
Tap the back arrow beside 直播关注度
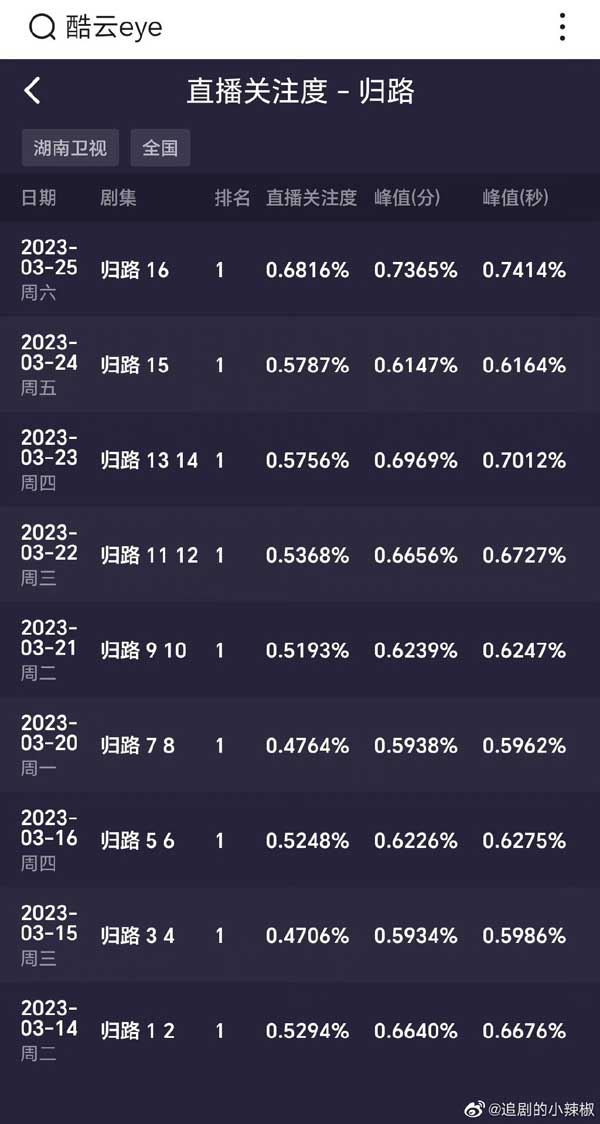32,91
